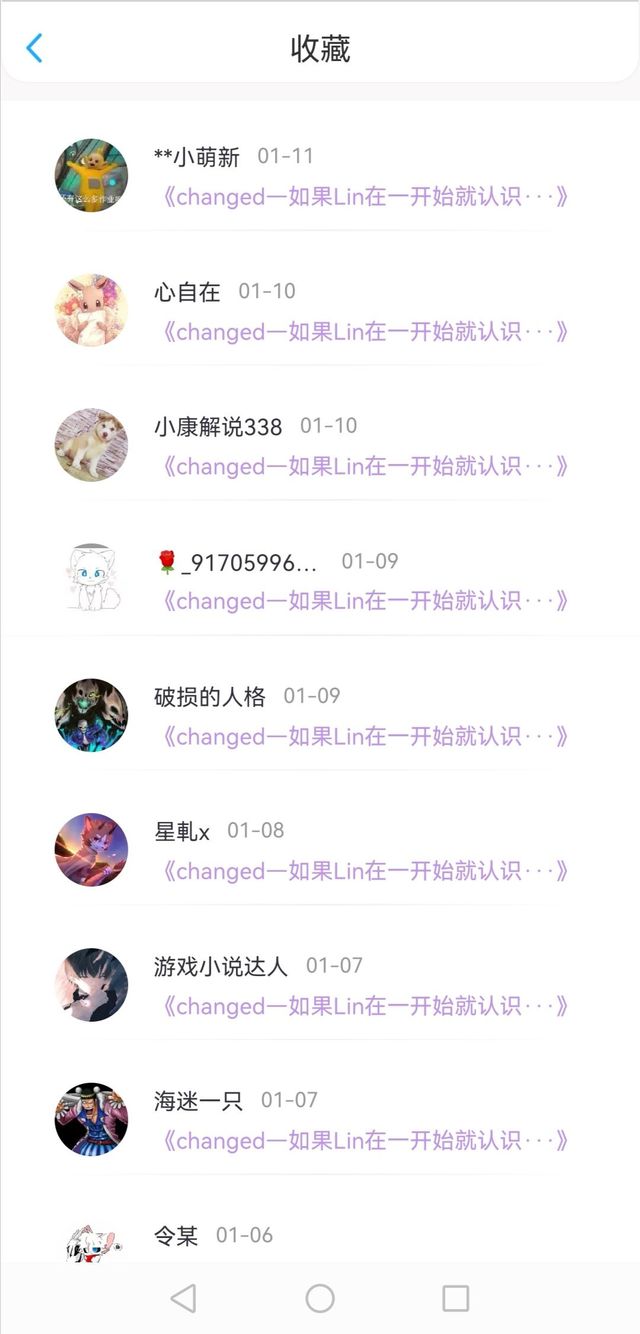Go back from the 收藏 page

tap(35, 47)
